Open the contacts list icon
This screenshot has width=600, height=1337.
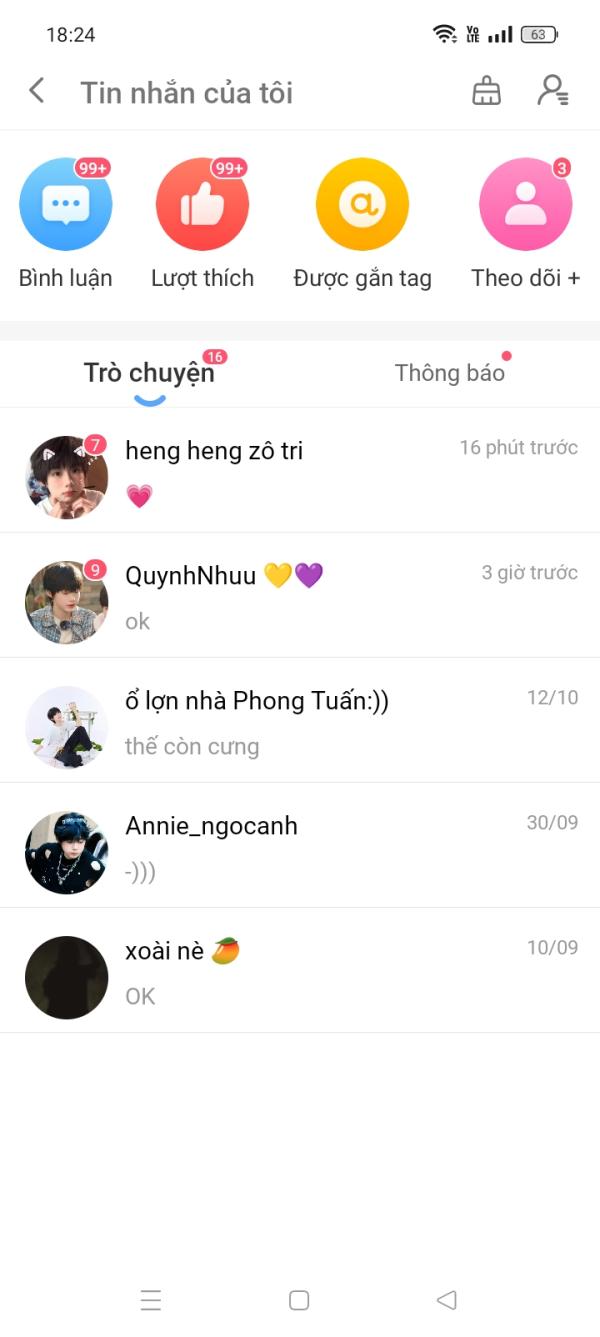coord(552,92)
